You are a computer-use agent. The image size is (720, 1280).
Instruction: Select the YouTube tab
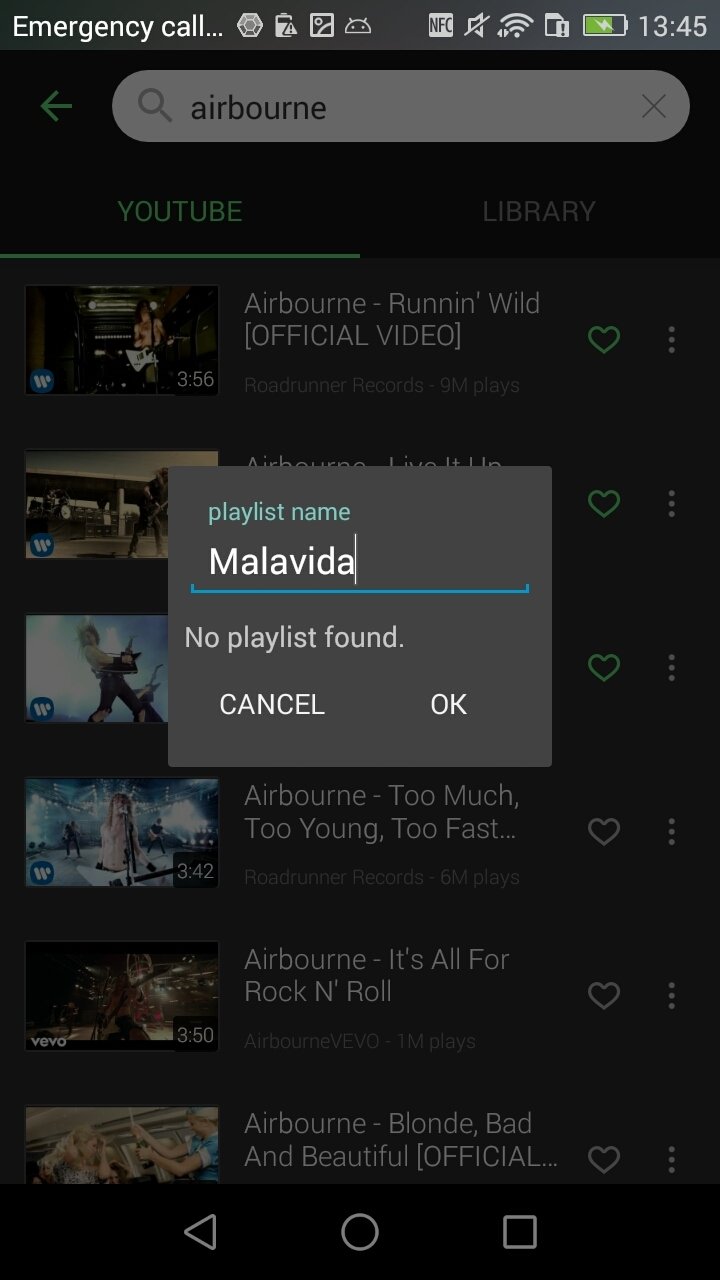(x=180, y=212)
